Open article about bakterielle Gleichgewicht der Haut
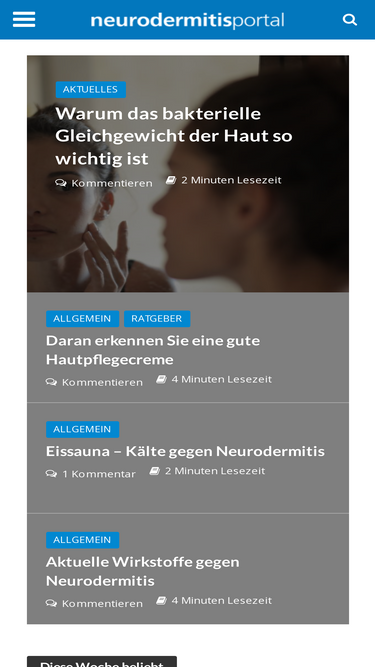This screenshot has width=375, height=667. (174, 136)
